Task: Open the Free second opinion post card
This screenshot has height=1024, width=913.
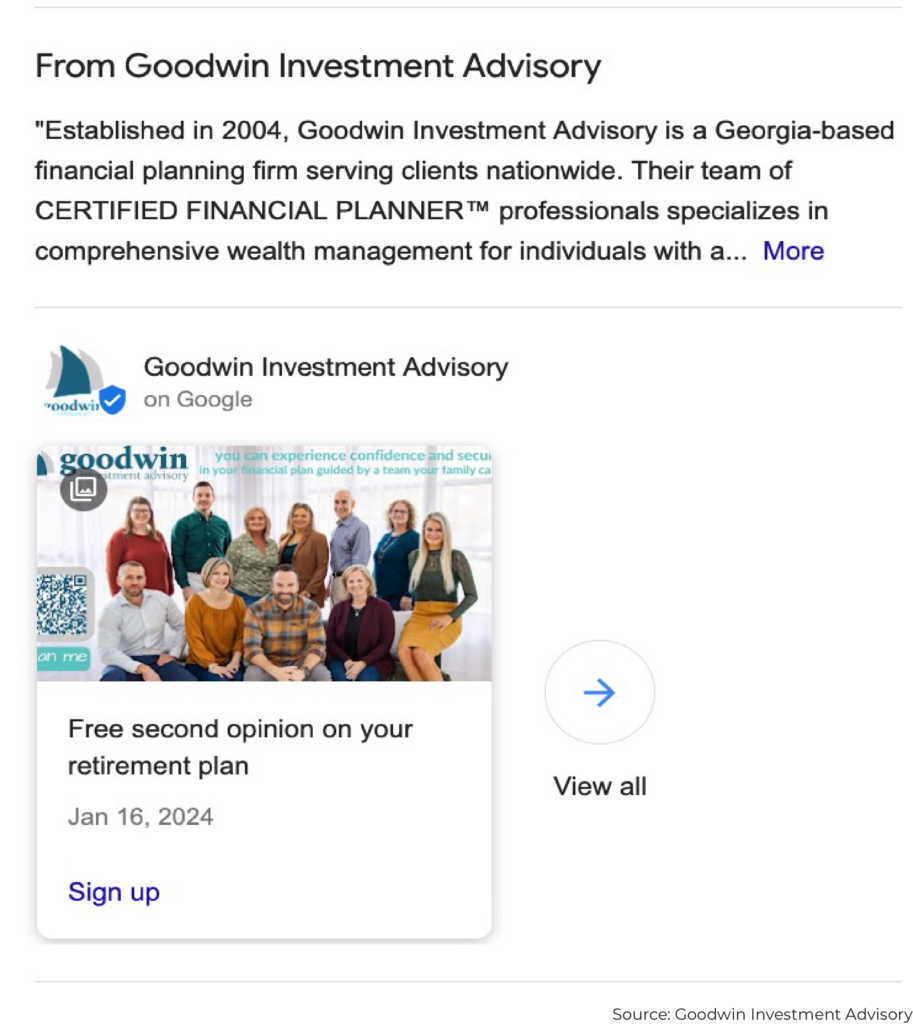Action: [240, 747]
